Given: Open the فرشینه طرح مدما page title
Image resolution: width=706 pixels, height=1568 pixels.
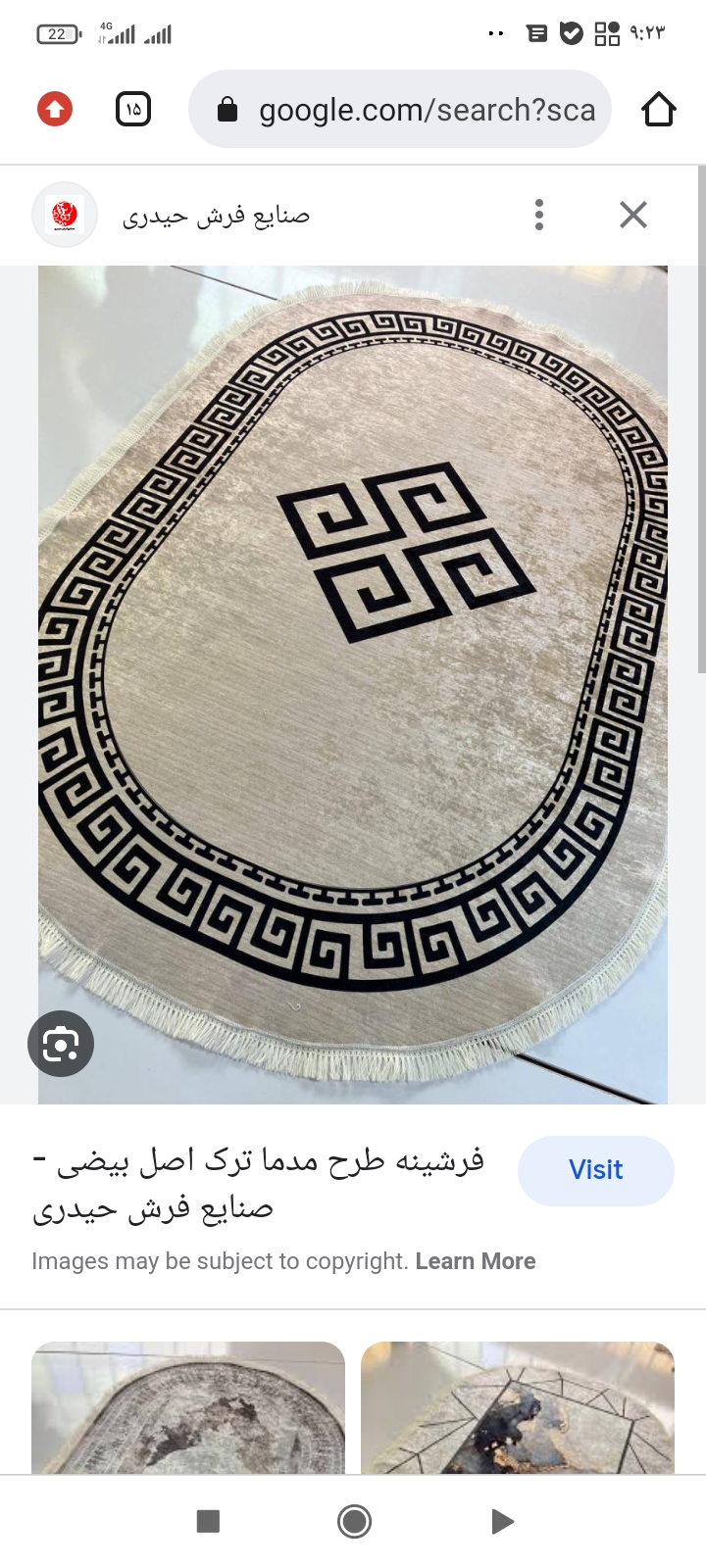Looking at the screenshot, I should (259, 1184).
